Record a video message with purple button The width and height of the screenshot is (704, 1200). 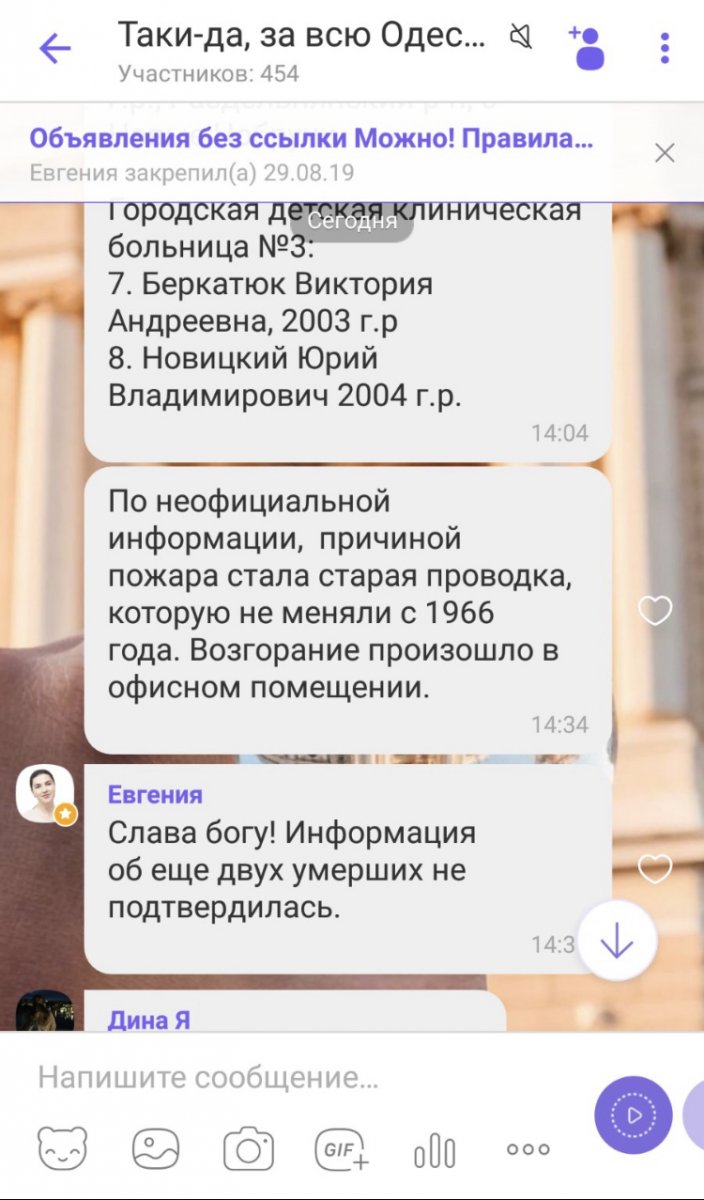point(633,1115)
